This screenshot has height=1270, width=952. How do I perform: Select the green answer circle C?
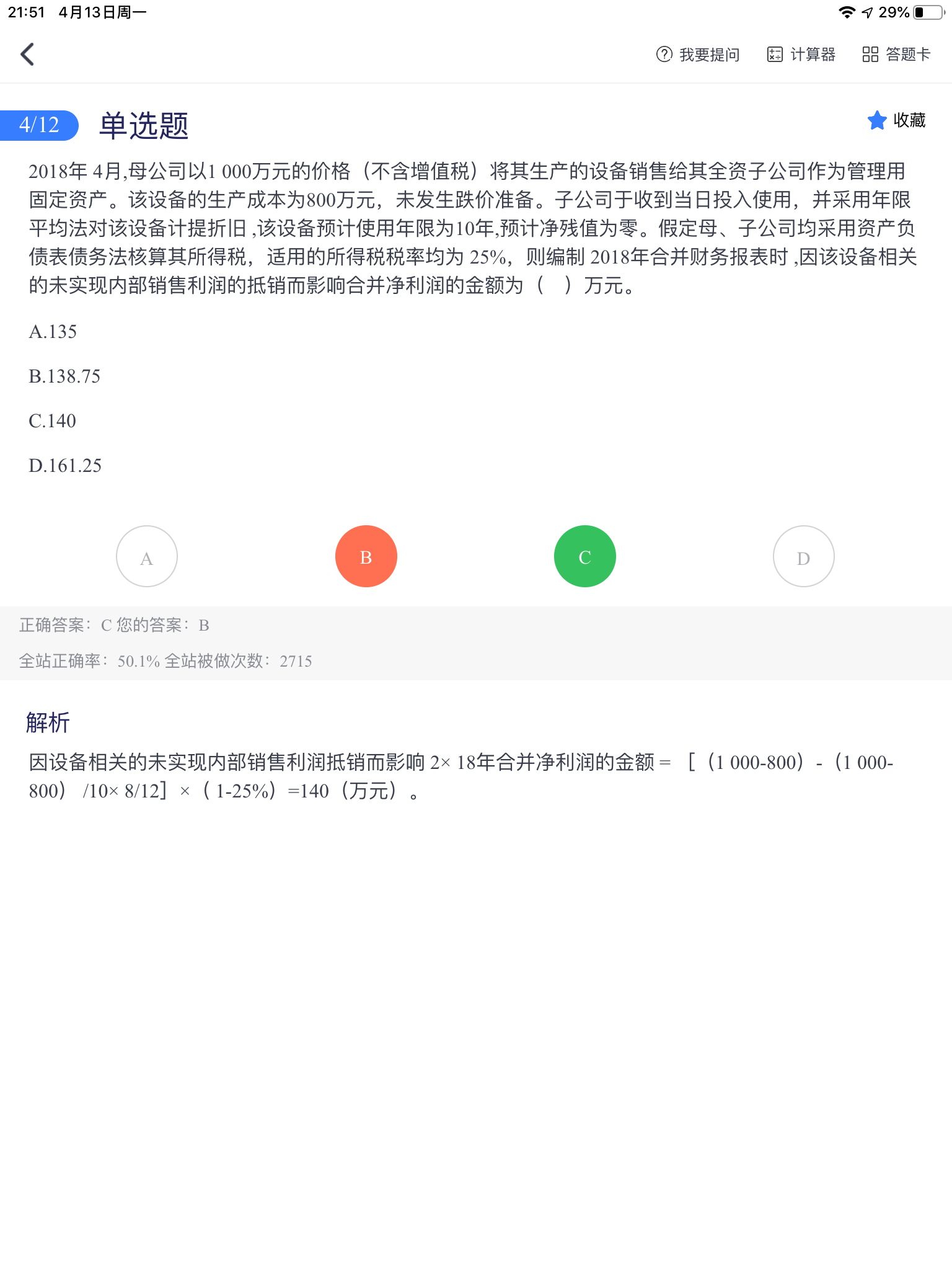(x=585, y=557)
